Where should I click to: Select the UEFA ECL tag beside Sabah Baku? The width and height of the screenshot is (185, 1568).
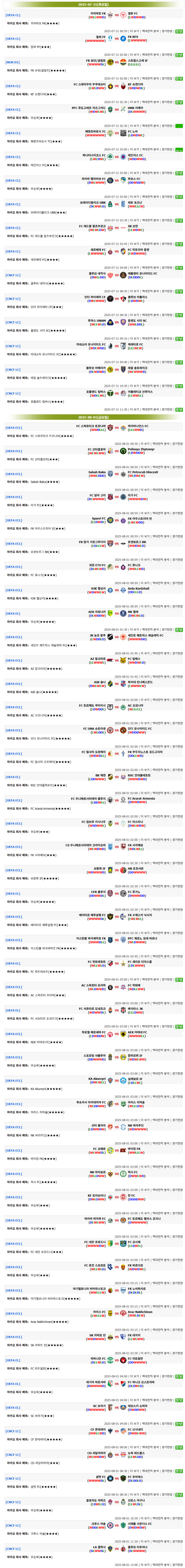point(14,474)
